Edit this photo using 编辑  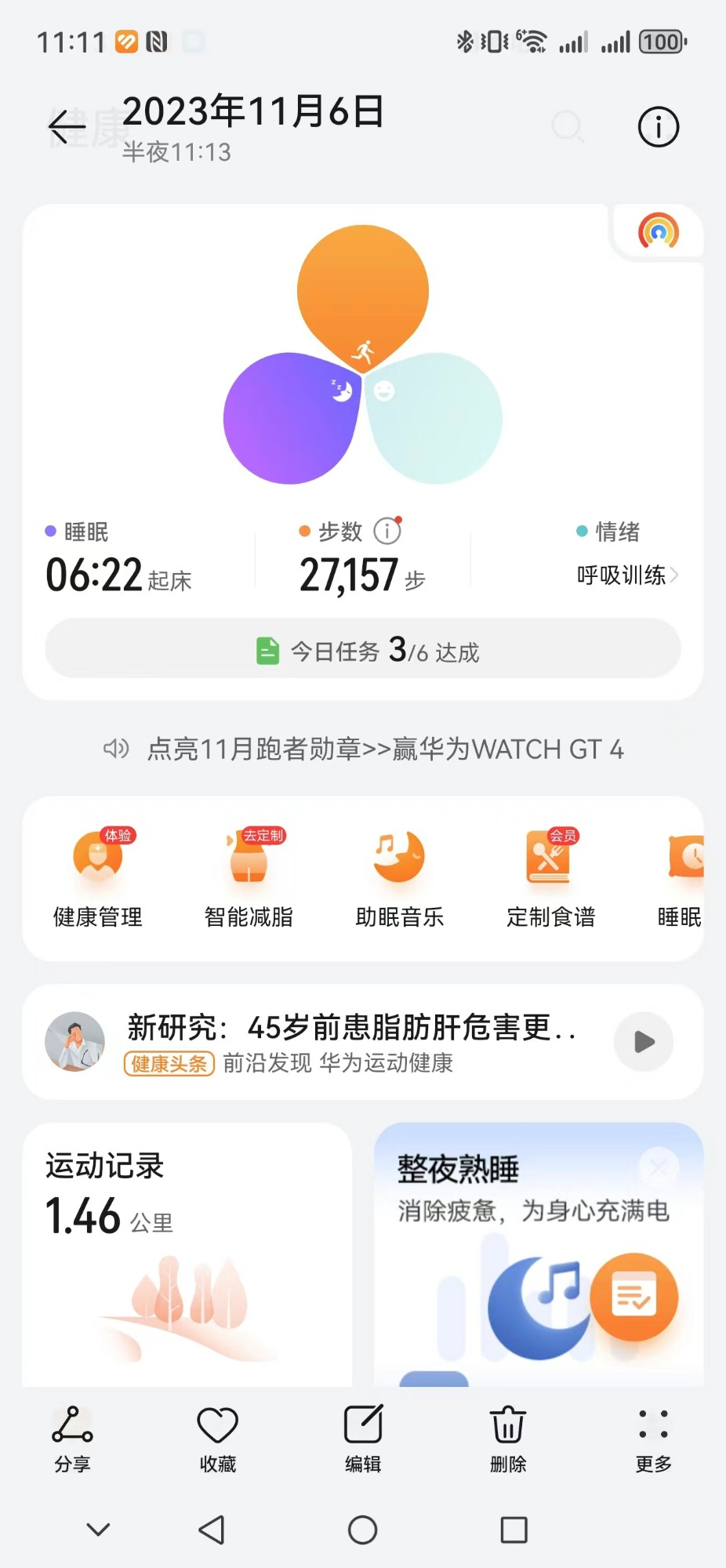363,1439
